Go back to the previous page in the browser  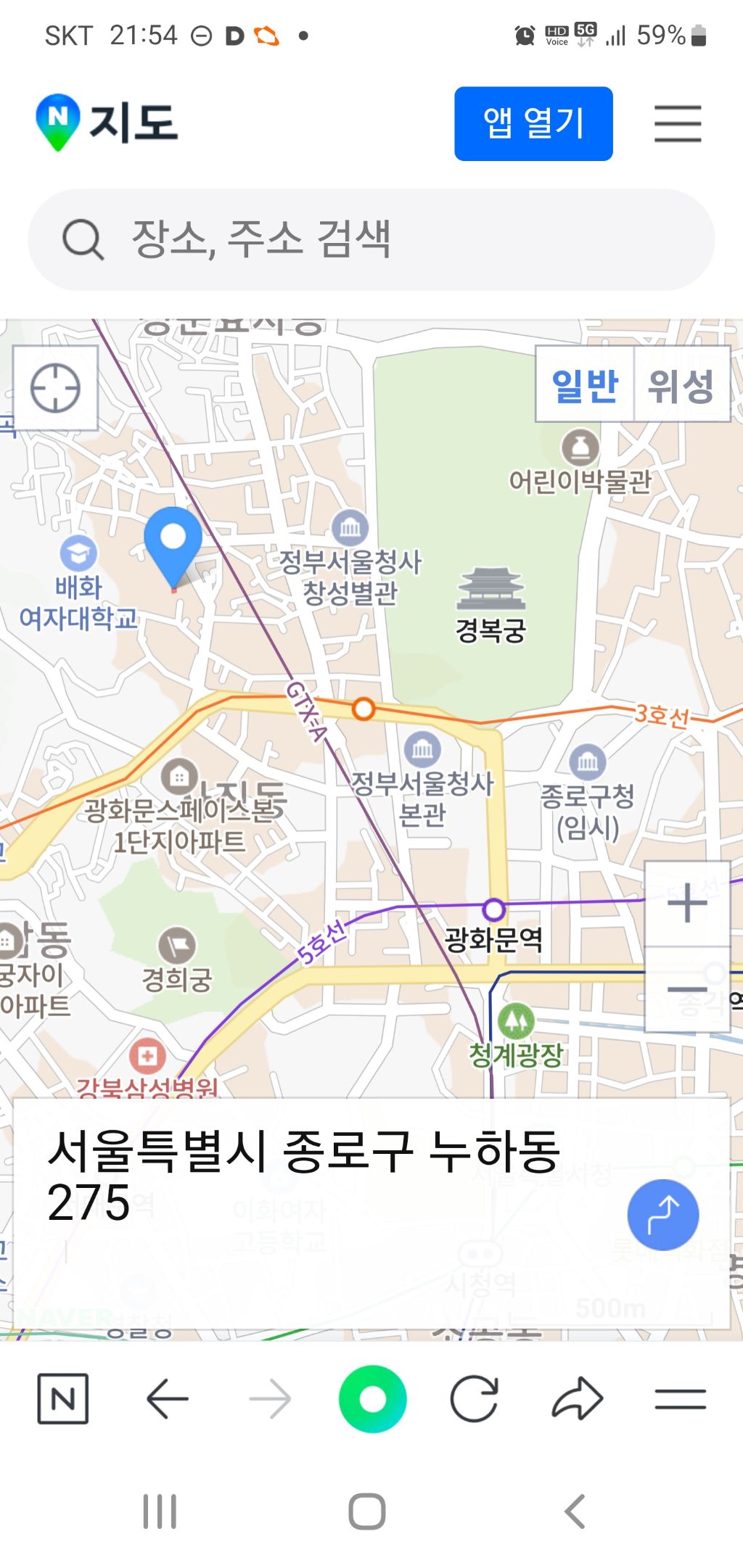point(168,1398)
